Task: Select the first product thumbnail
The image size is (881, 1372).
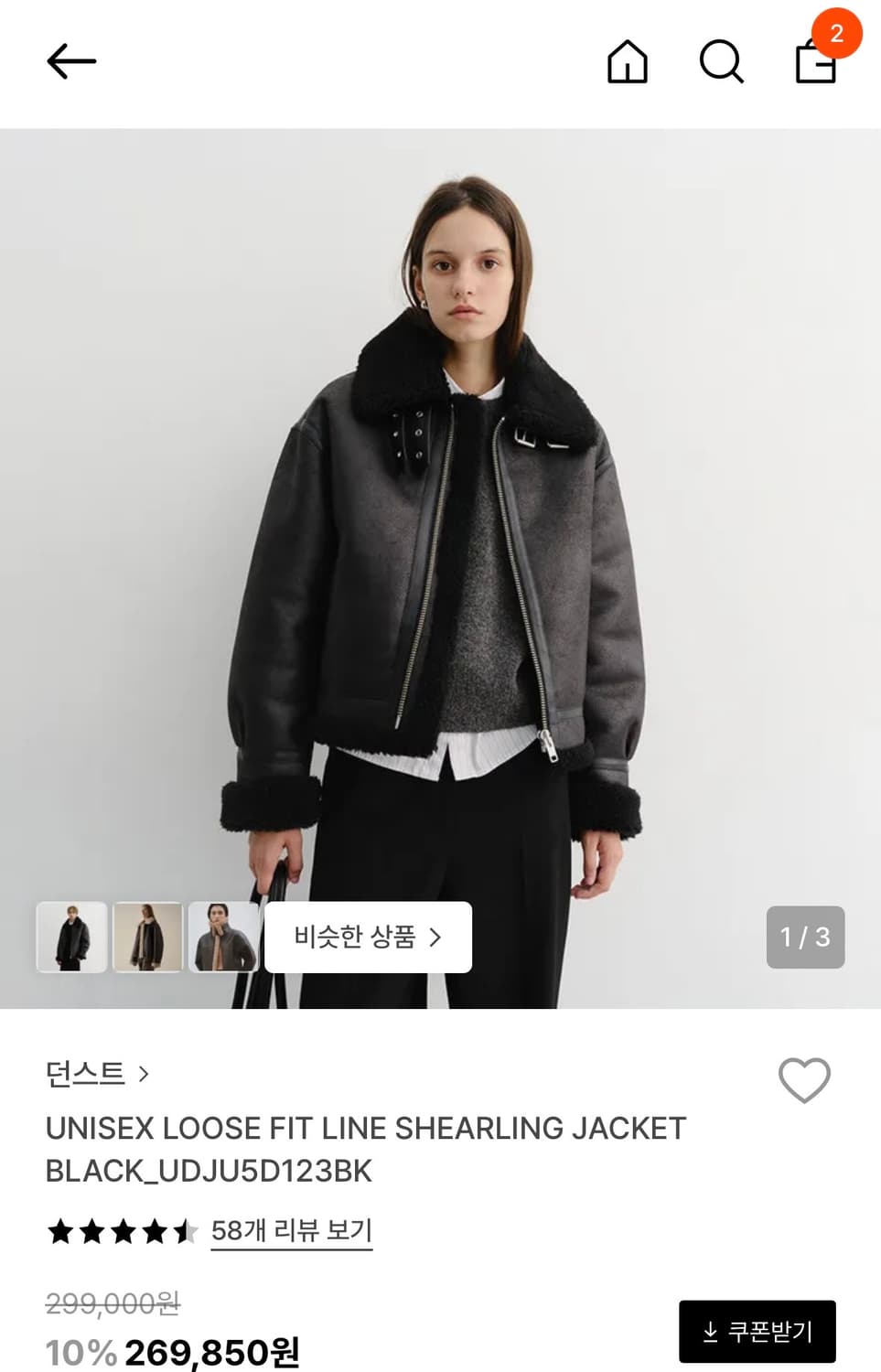Action: (71, 937)
